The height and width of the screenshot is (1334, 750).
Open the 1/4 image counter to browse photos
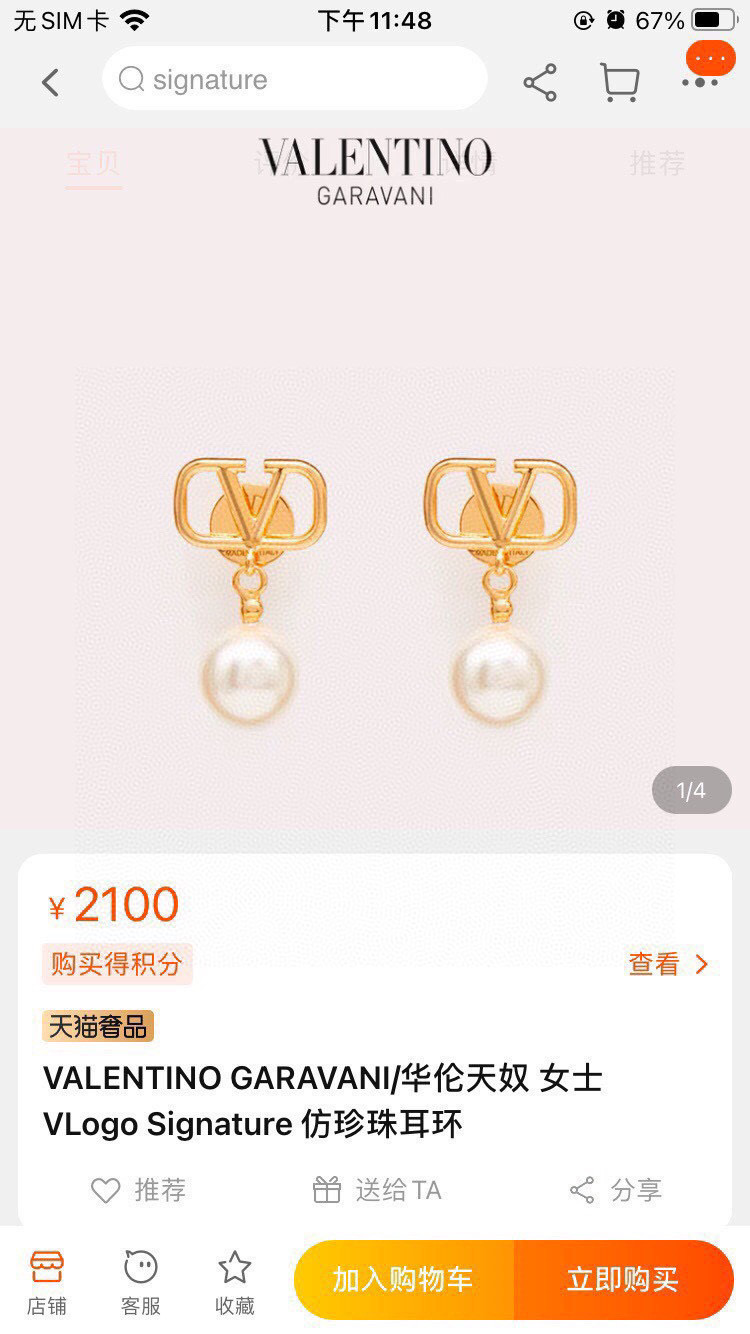[x=691, y=790]
